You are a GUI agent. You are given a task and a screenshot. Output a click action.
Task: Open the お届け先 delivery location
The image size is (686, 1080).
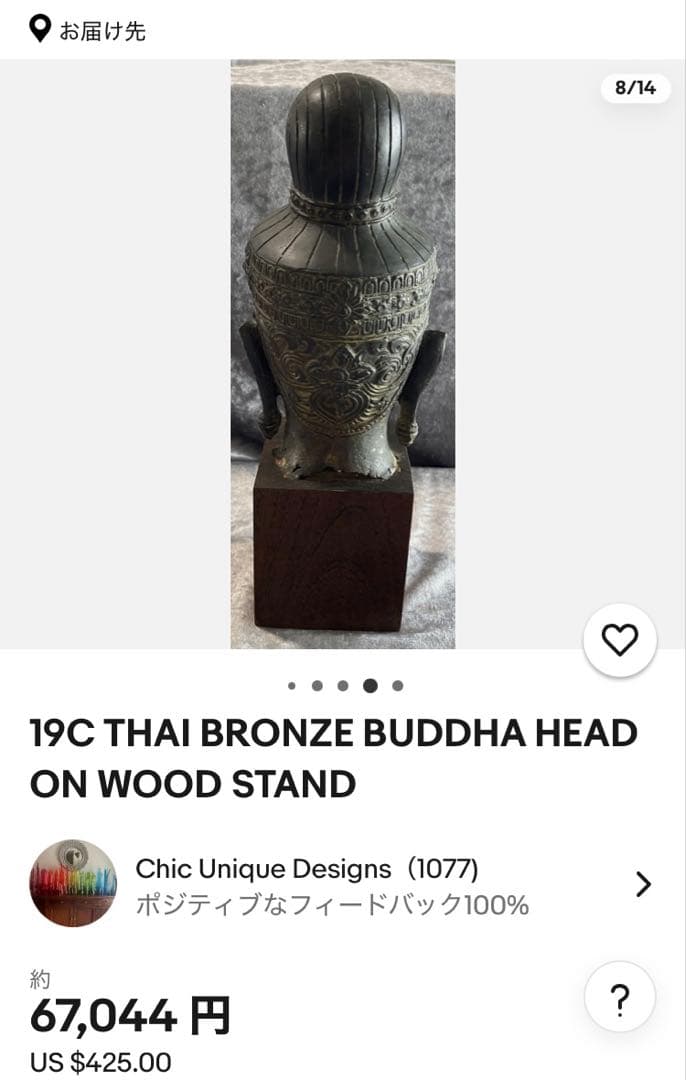pyautogui.click(x=88, y=31)
